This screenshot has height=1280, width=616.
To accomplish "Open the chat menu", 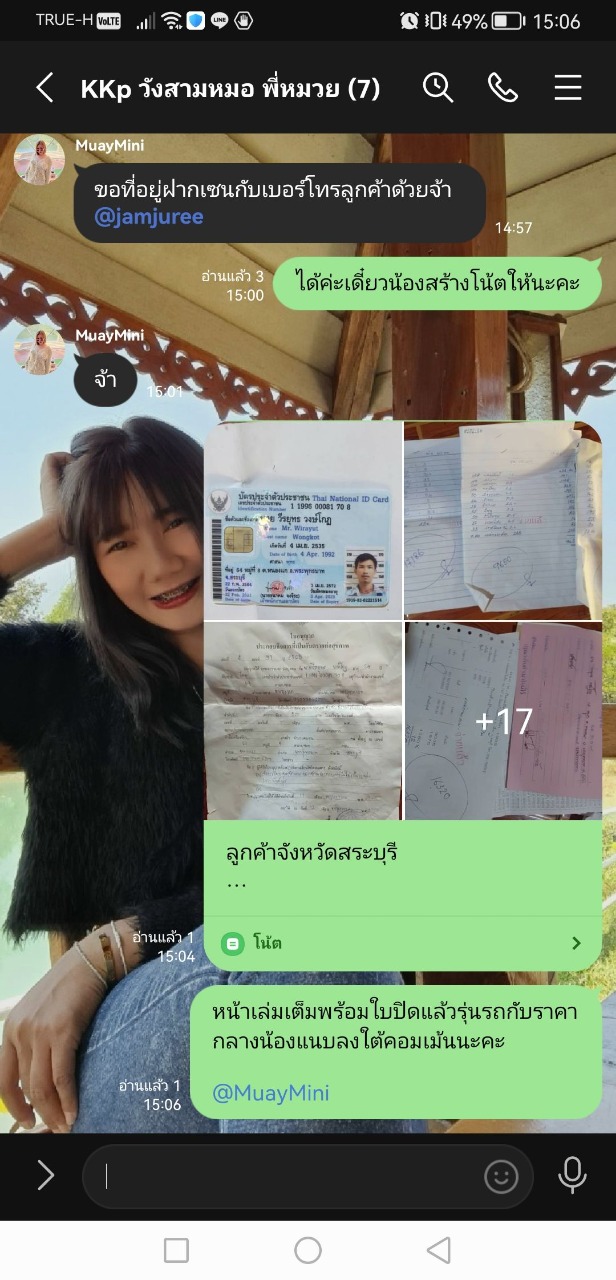I will (x=568, y=88).
